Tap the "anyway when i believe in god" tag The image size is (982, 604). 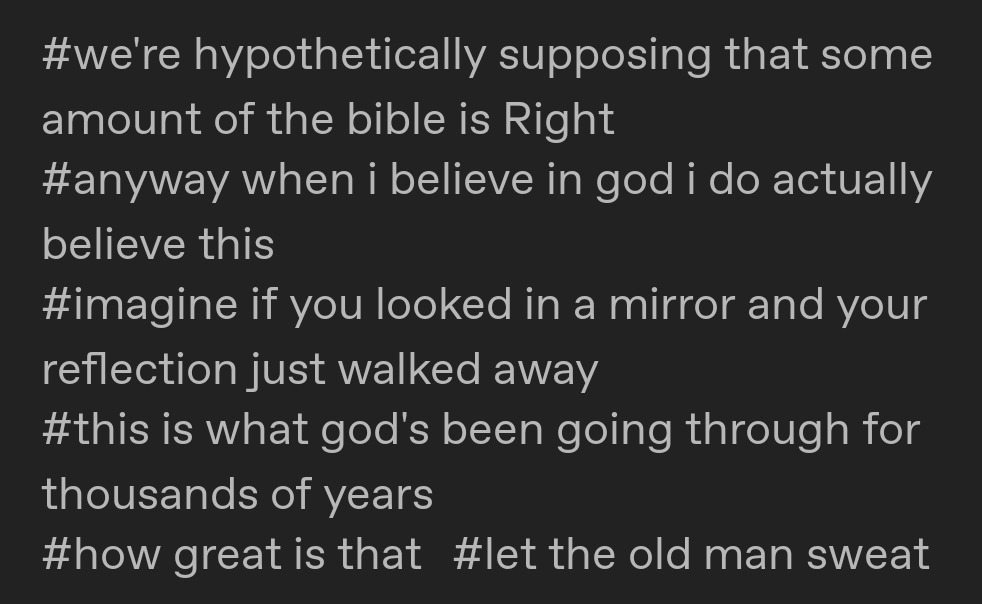pyautogui.click(x=486, y=181)
